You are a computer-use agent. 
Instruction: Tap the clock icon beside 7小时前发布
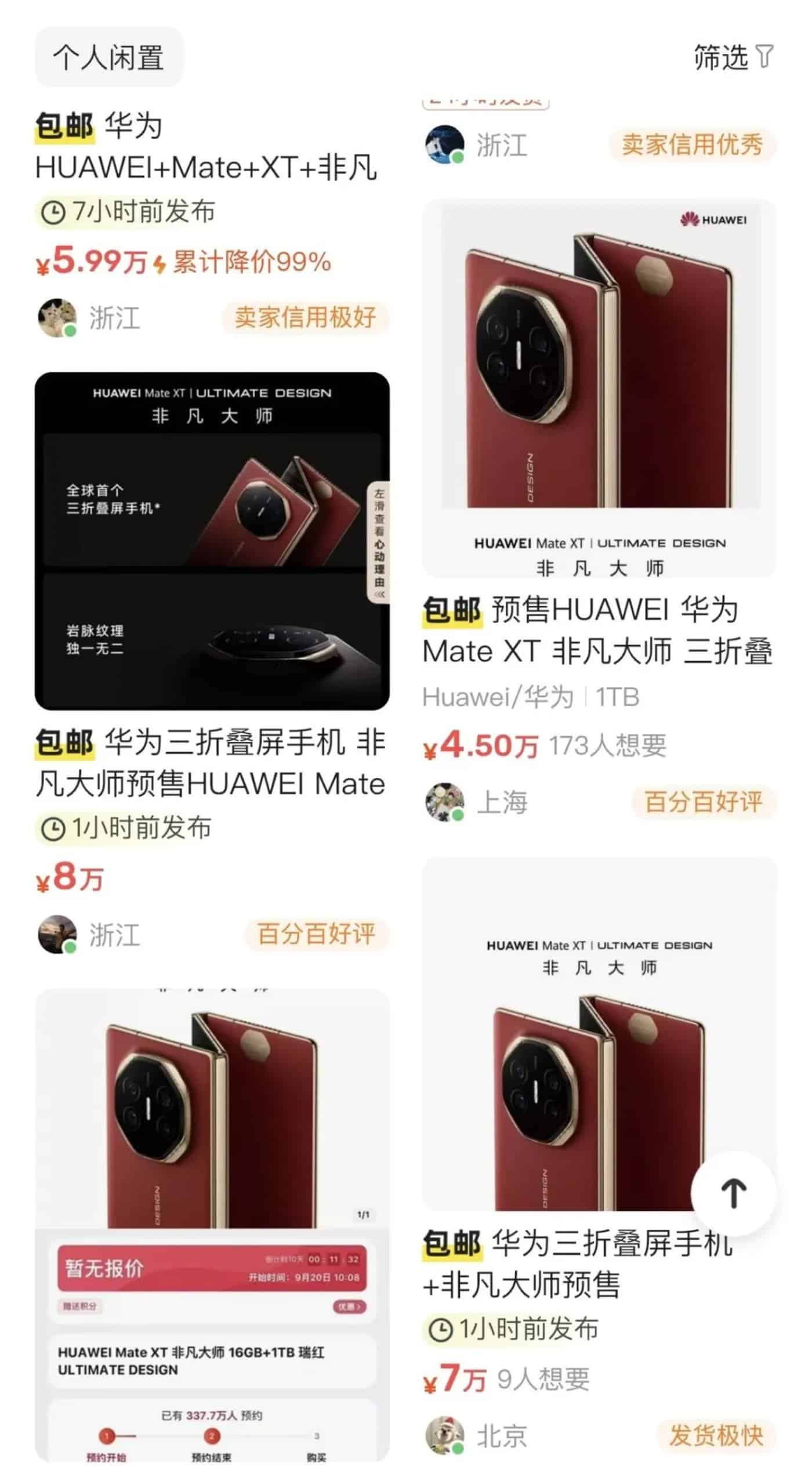click(x=53, y=211)
